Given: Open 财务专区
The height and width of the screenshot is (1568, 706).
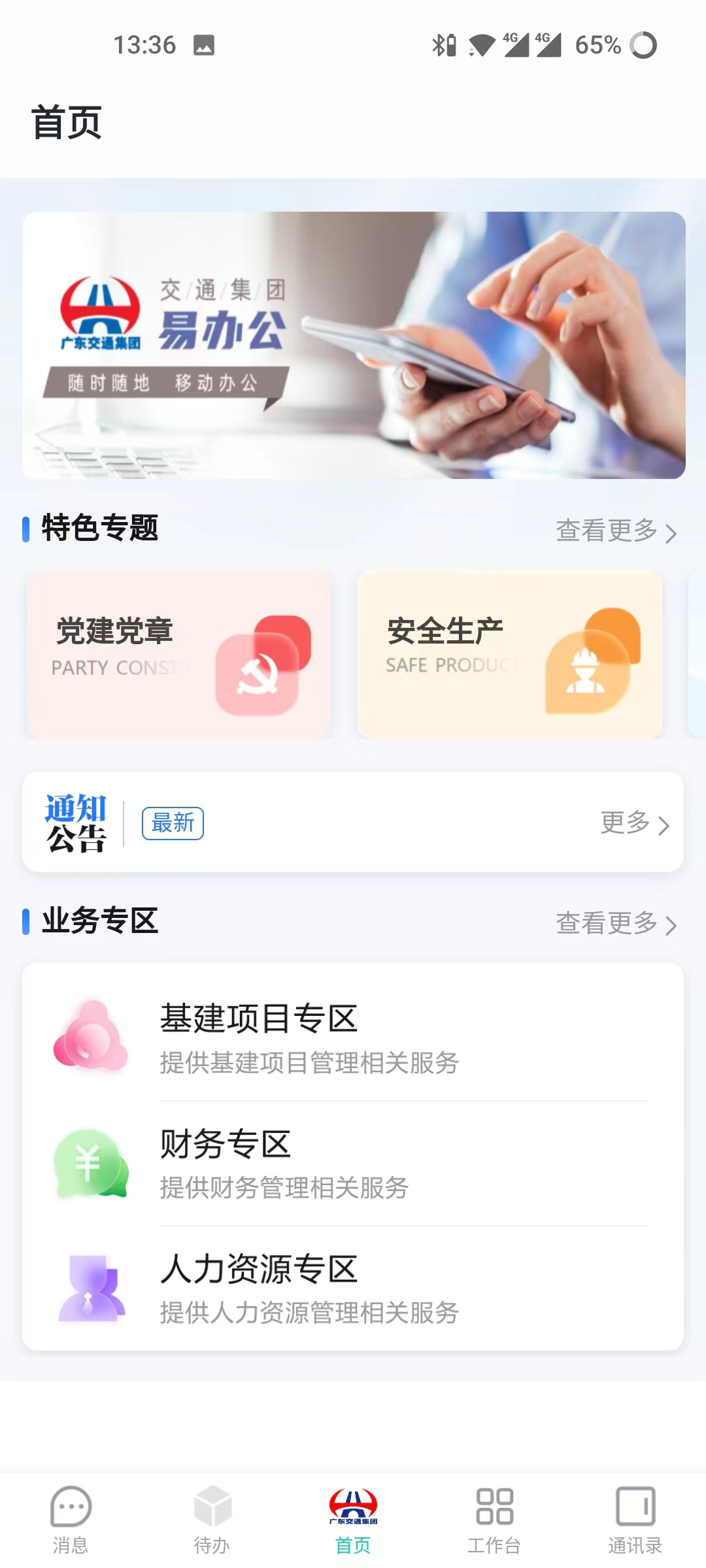Looking at the screenshot, I should [353, 1163].
